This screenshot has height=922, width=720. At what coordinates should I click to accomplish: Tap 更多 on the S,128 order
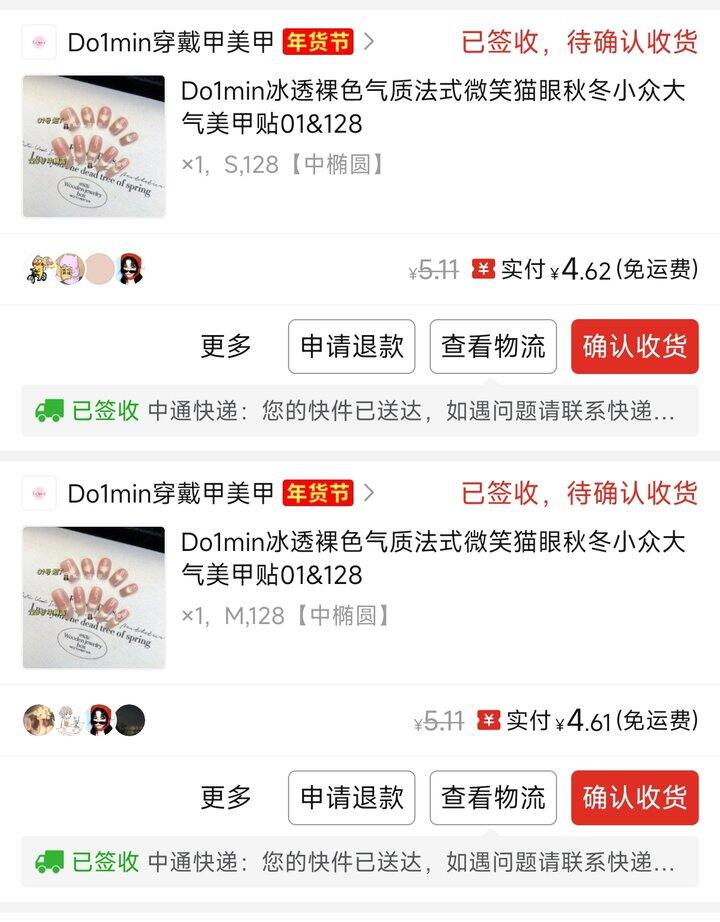click(x=226, y=346)
